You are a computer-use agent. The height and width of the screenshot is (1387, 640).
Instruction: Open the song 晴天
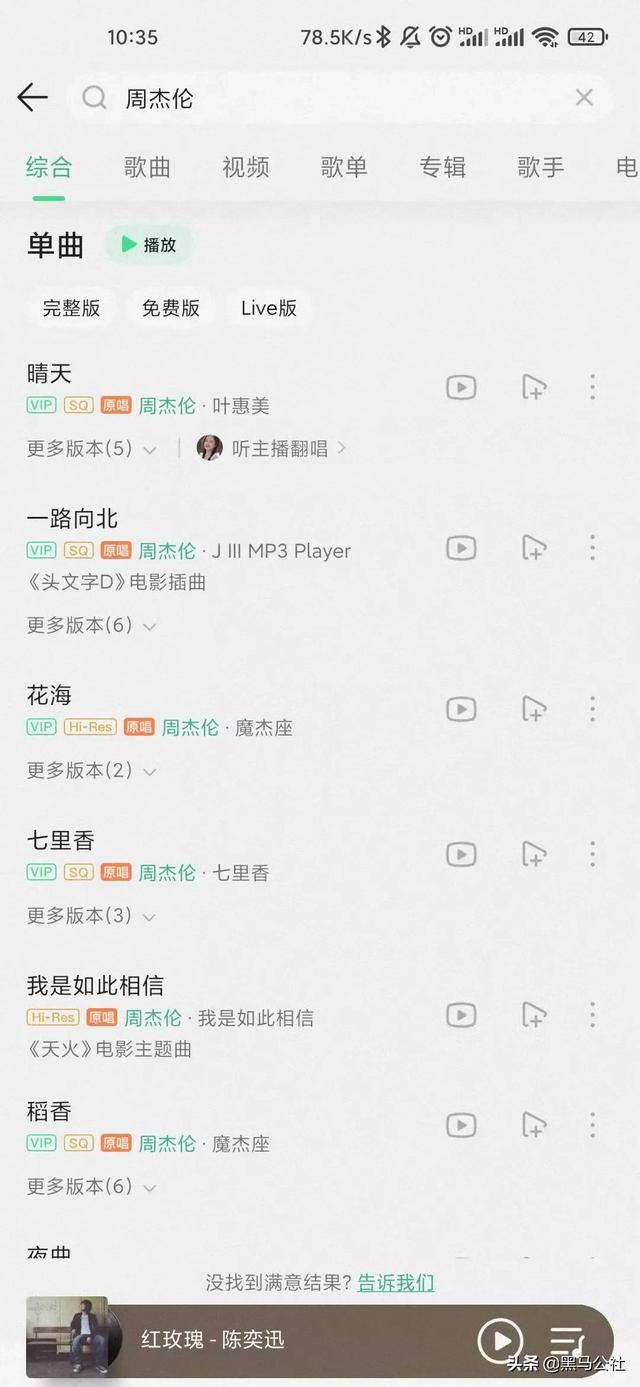pyautogui.click(x=49, y=374)
